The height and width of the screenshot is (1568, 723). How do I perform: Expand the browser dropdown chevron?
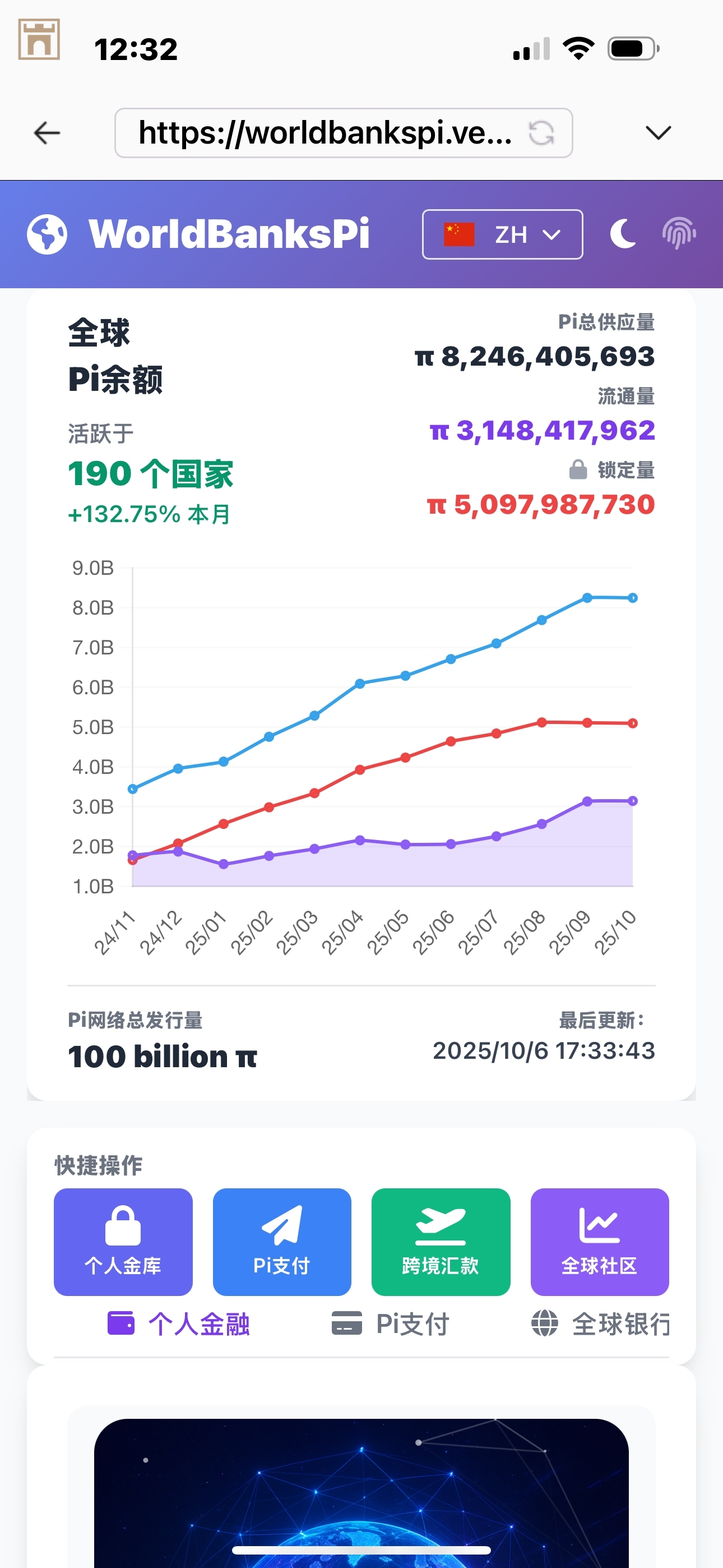coord(658,133)
